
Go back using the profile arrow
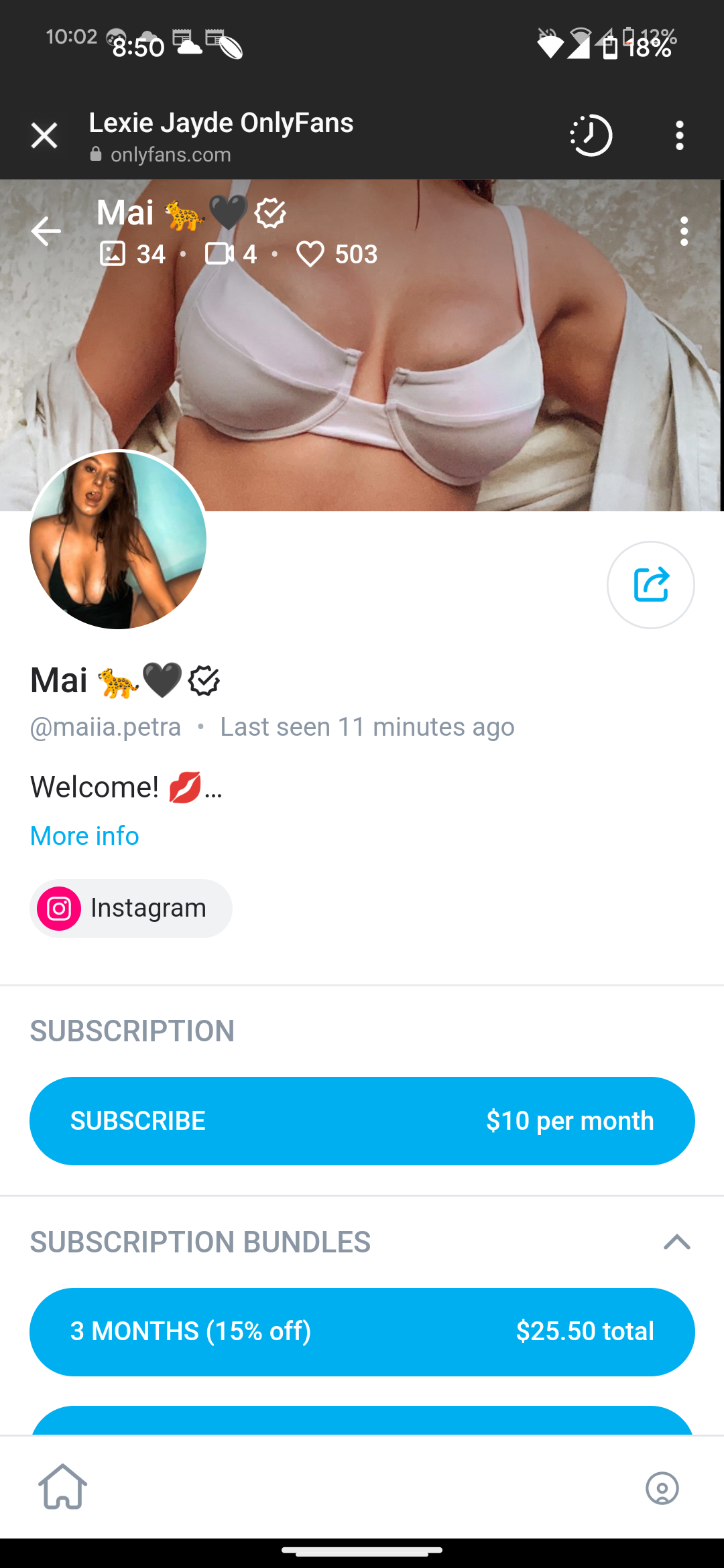click(x=46, y=231)
